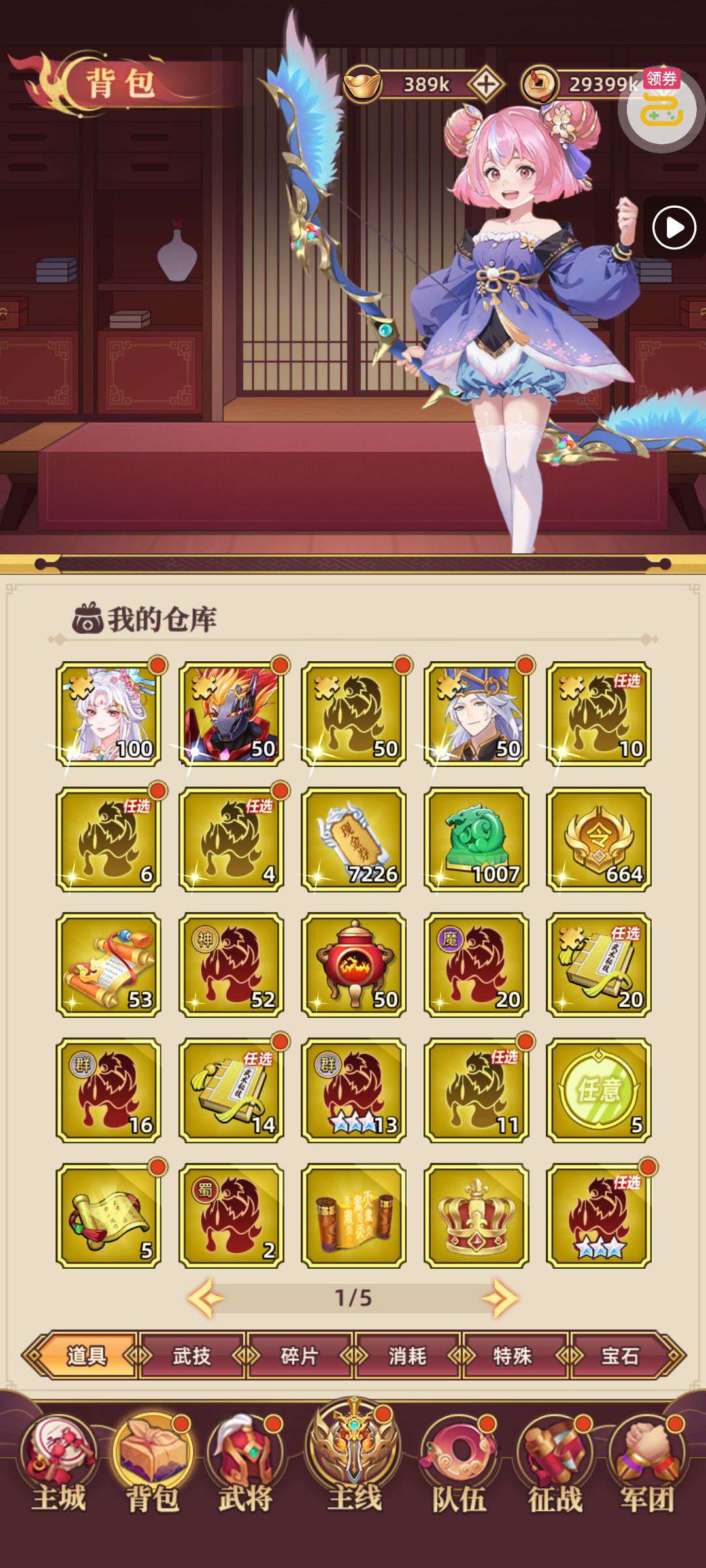Tap the plus button beside 389k ingots
Screen dimensions: 706x1568
pyautogui.click(x=485, y=84)
